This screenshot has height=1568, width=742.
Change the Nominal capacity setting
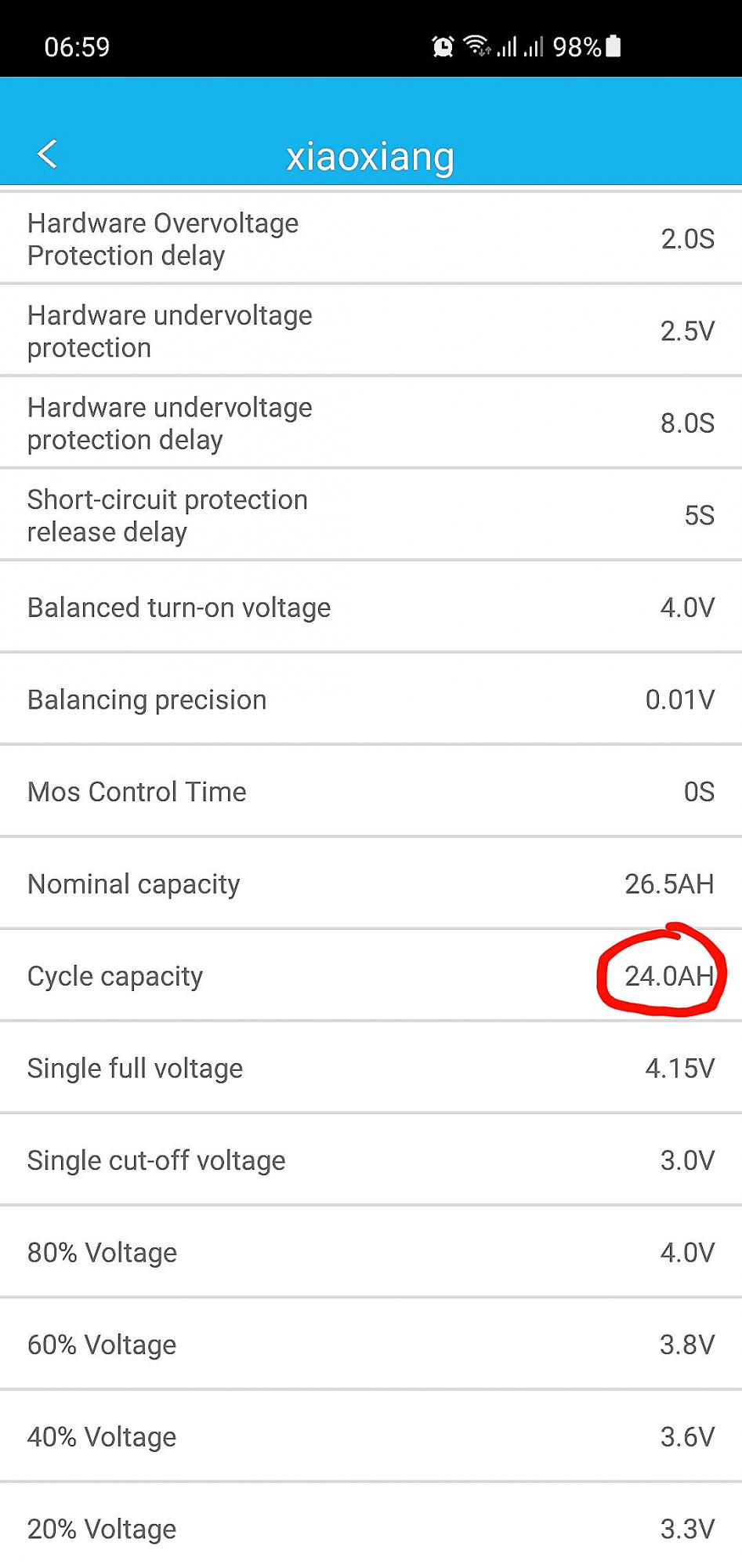point(371,884)
